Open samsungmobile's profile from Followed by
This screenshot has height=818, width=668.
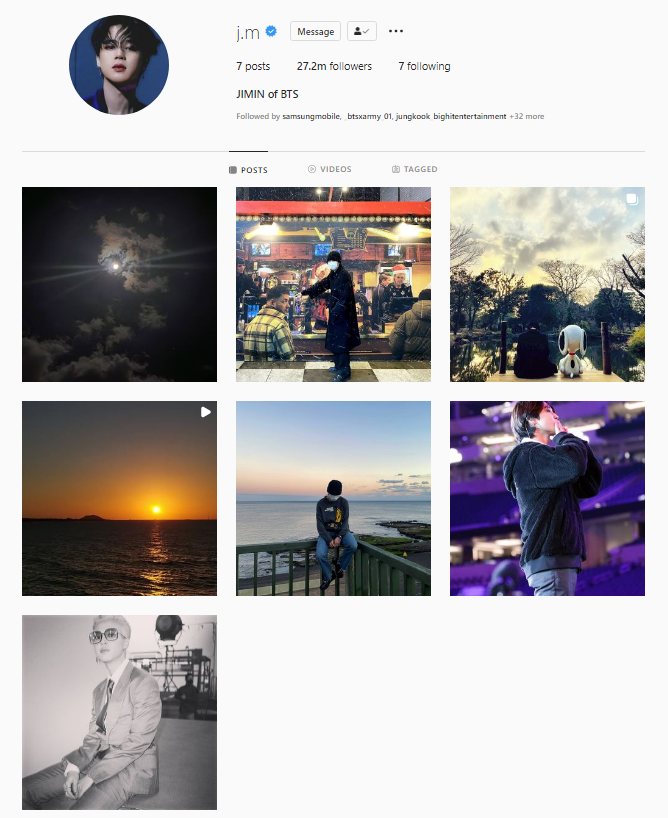pyautogui.click(x=312, y=116)
